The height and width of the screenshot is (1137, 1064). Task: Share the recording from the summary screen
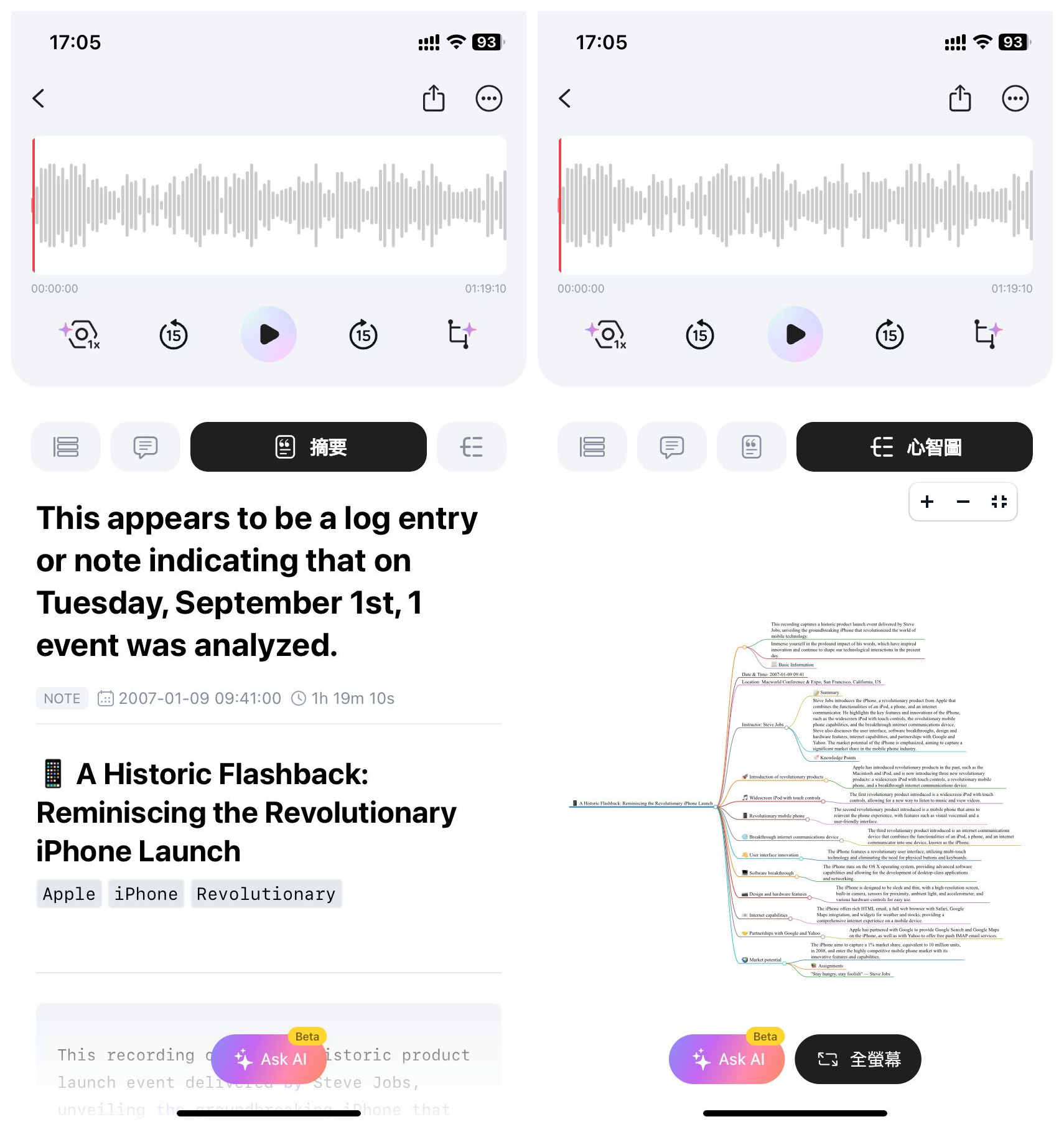coord(434,98)
